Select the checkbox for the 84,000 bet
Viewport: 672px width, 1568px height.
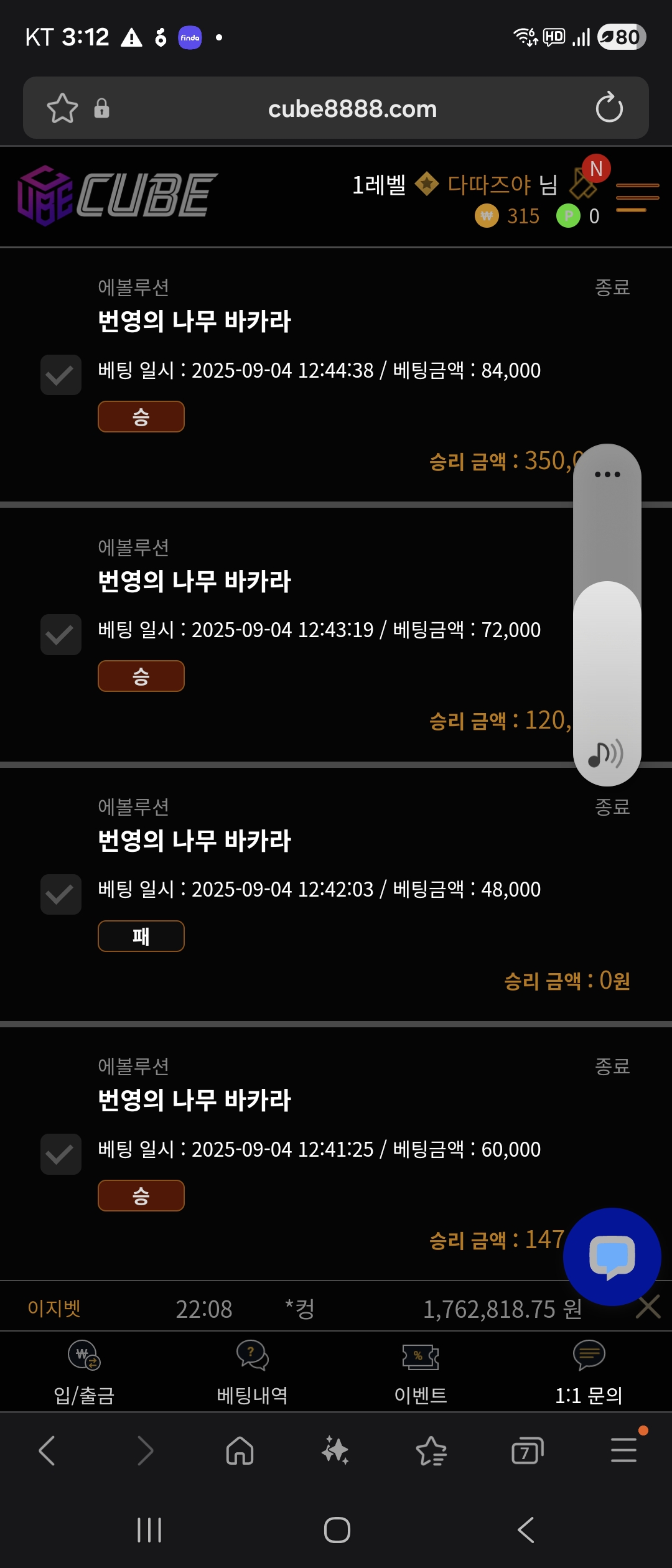(61, 375)
